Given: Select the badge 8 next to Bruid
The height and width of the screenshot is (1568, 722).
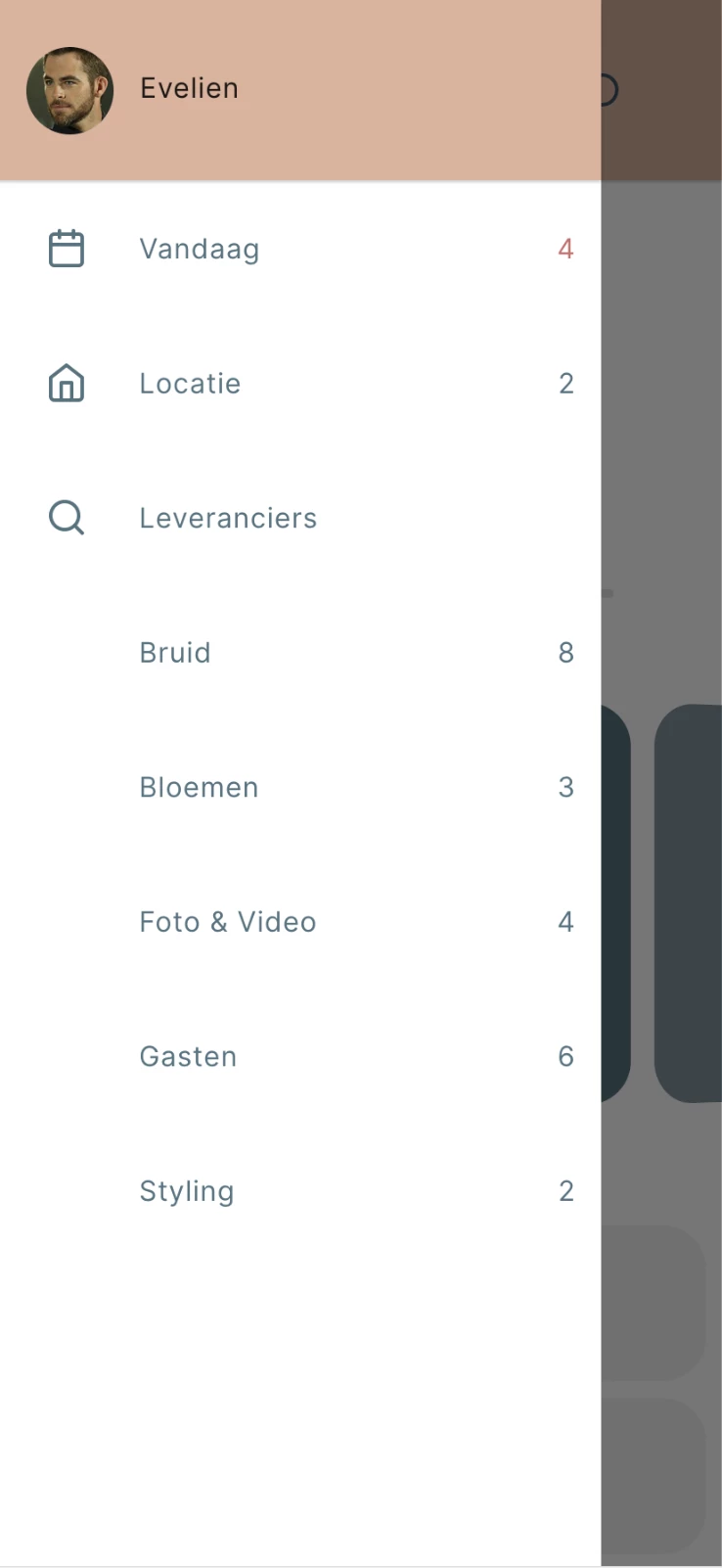Looking at the screenshot, I should pyautogui.click(x=565, y=652).
